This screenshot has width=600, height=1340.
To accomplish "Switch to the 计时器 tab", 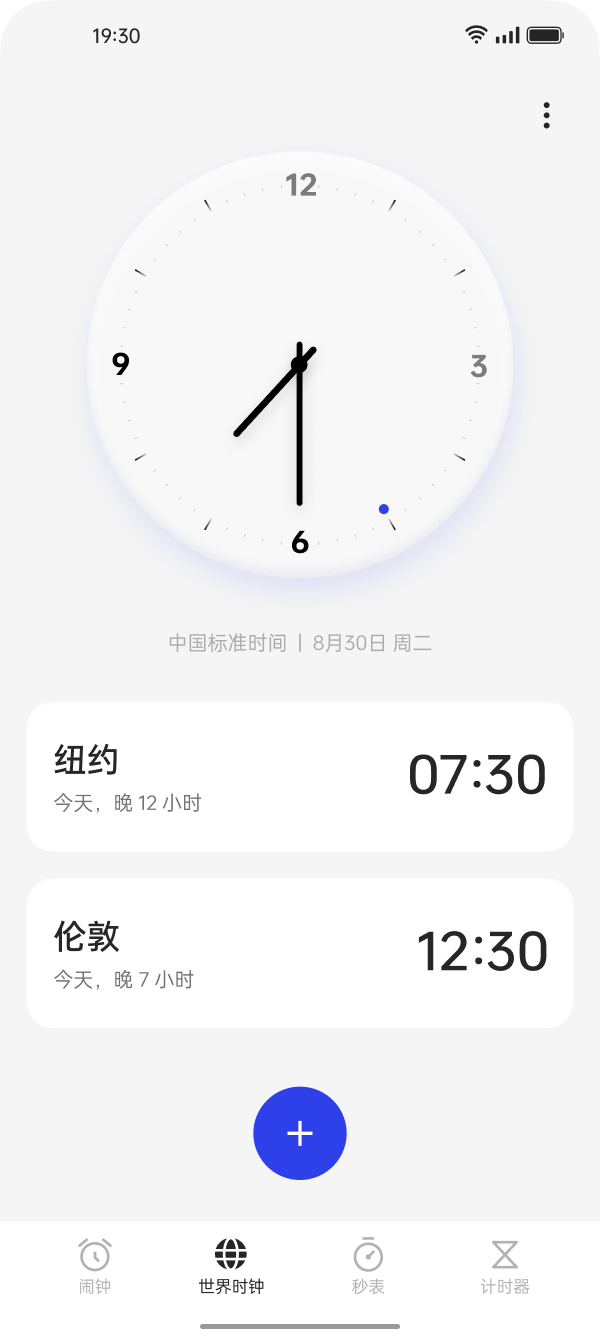I will point(505,1266).
